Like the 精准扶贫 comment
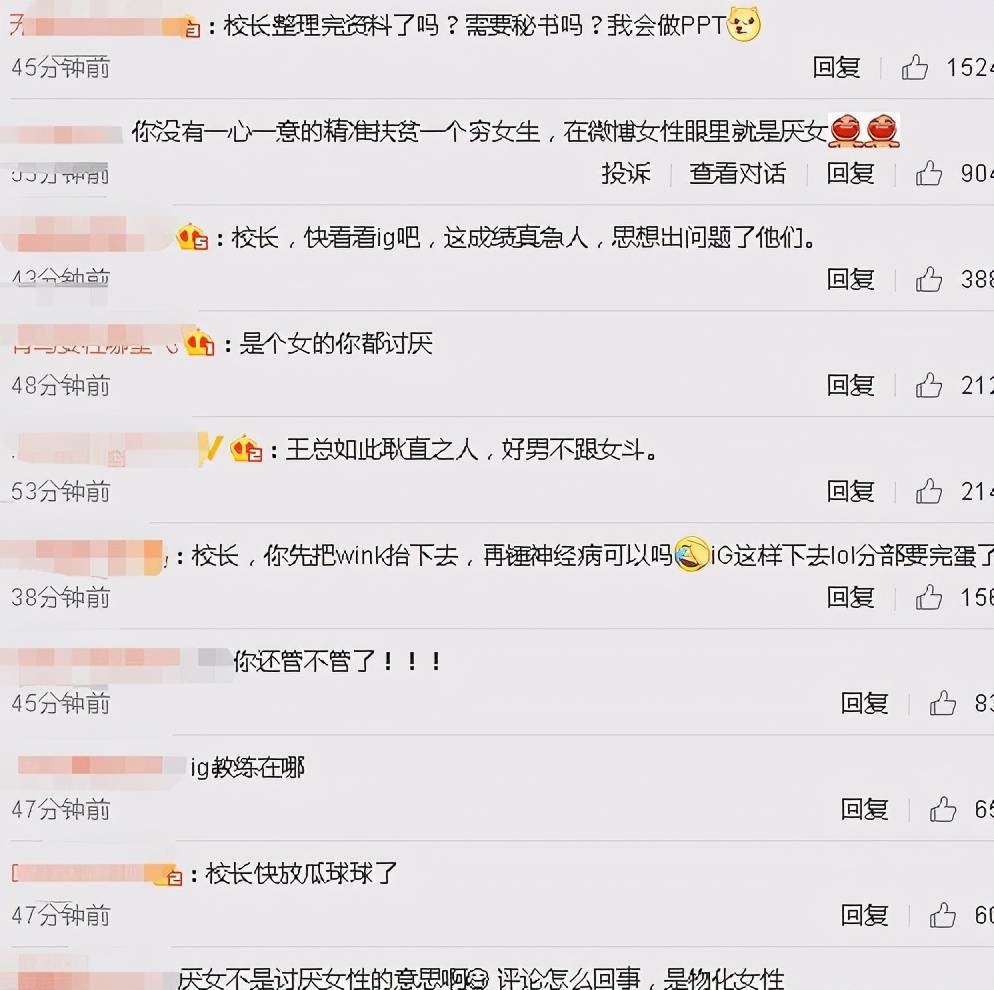This screenshot has height=990, width=994. (x=929, y=173)
